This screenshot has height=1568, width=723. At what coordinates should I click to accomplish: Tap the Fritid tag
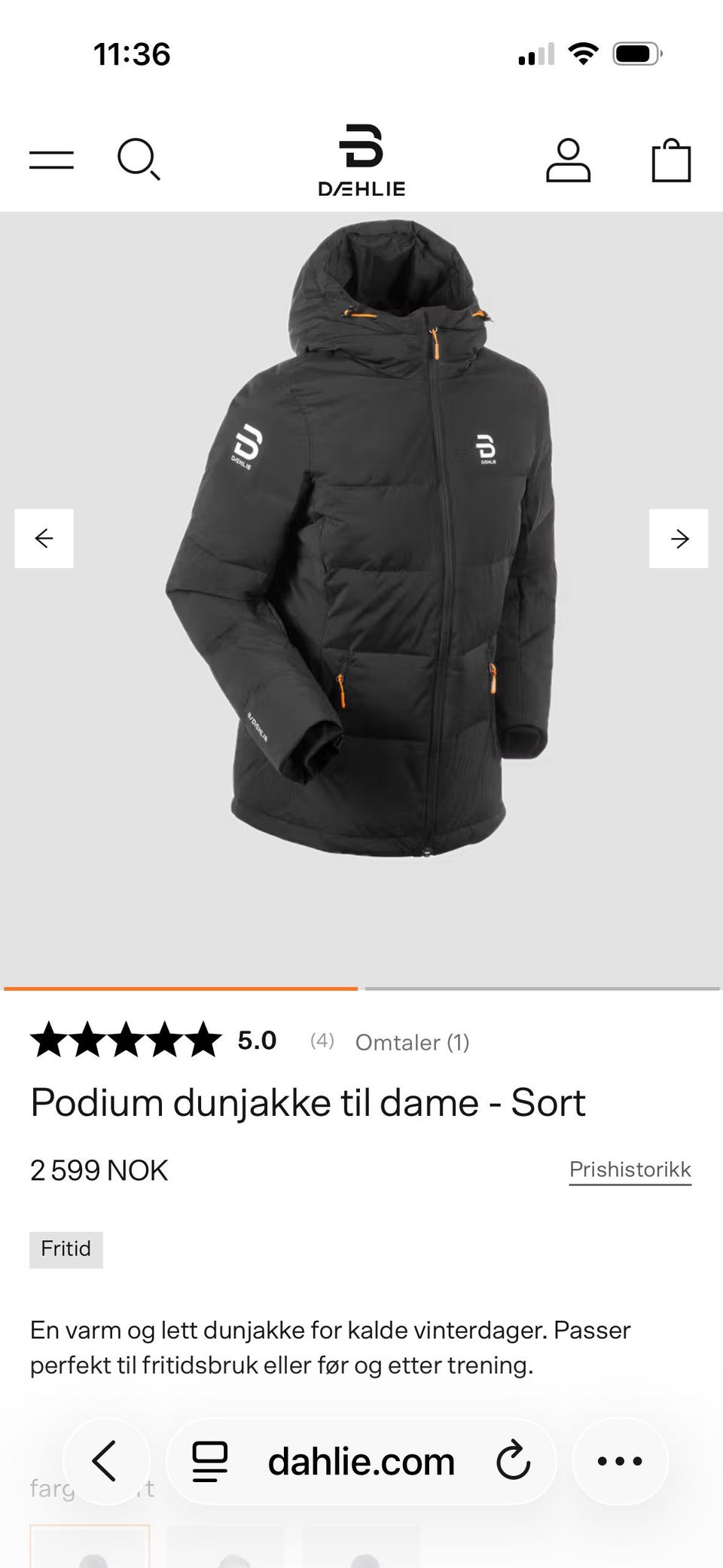(66, 1249)
